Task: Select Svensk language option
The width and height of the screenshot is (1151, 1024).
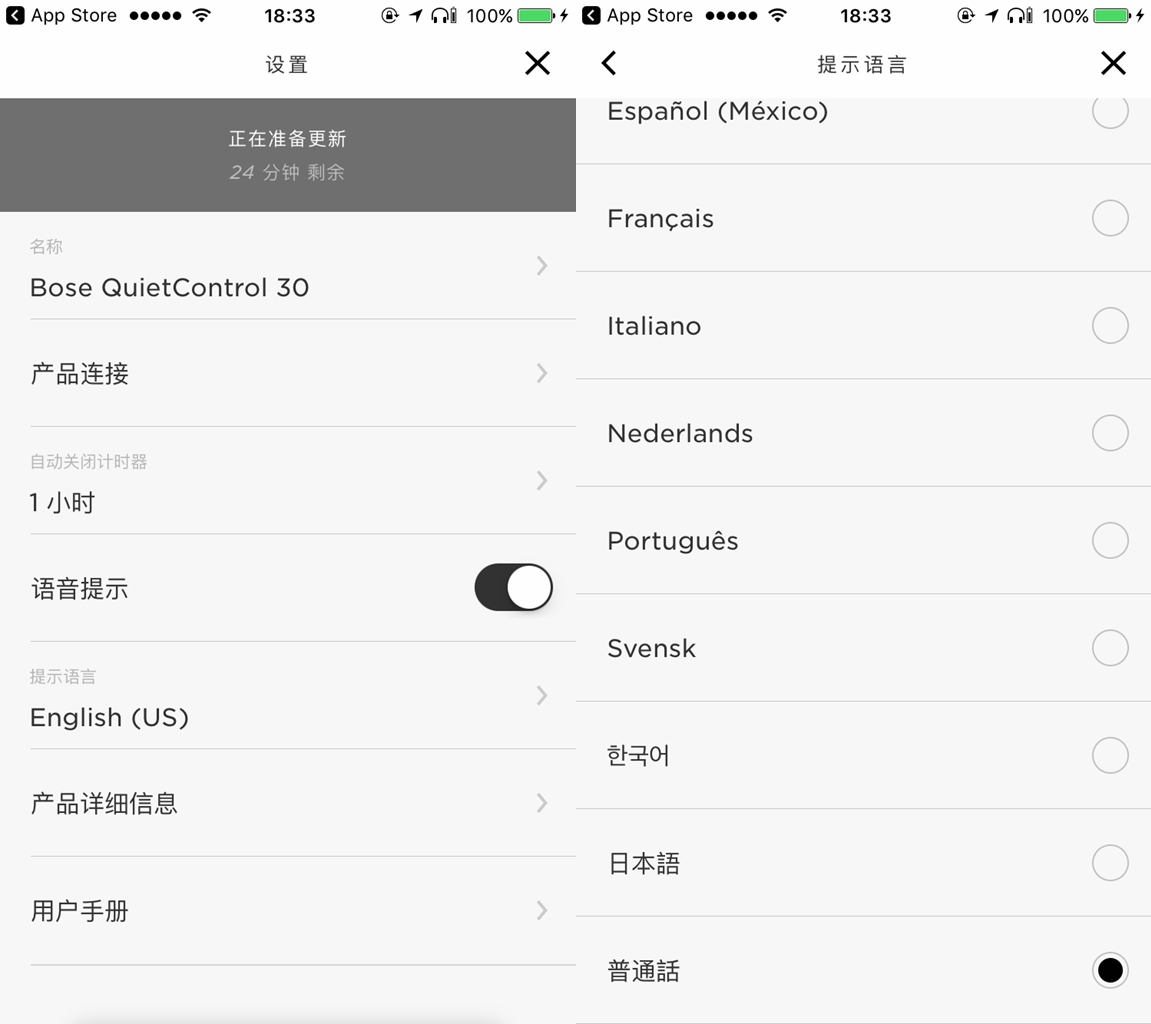Action: coord(1109,648)
